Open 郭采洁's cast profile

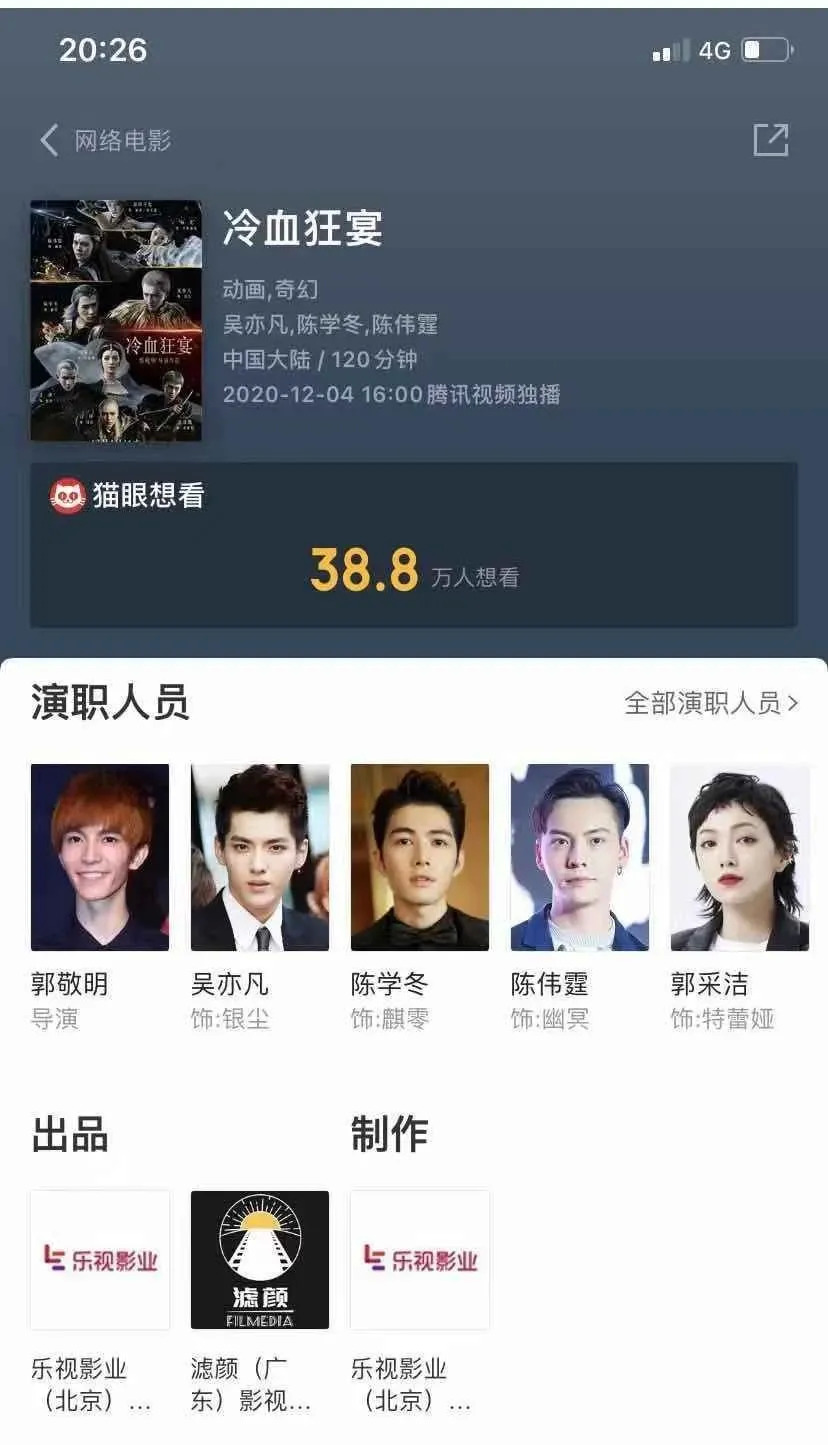pyautogui.click(x=740, y=857)
